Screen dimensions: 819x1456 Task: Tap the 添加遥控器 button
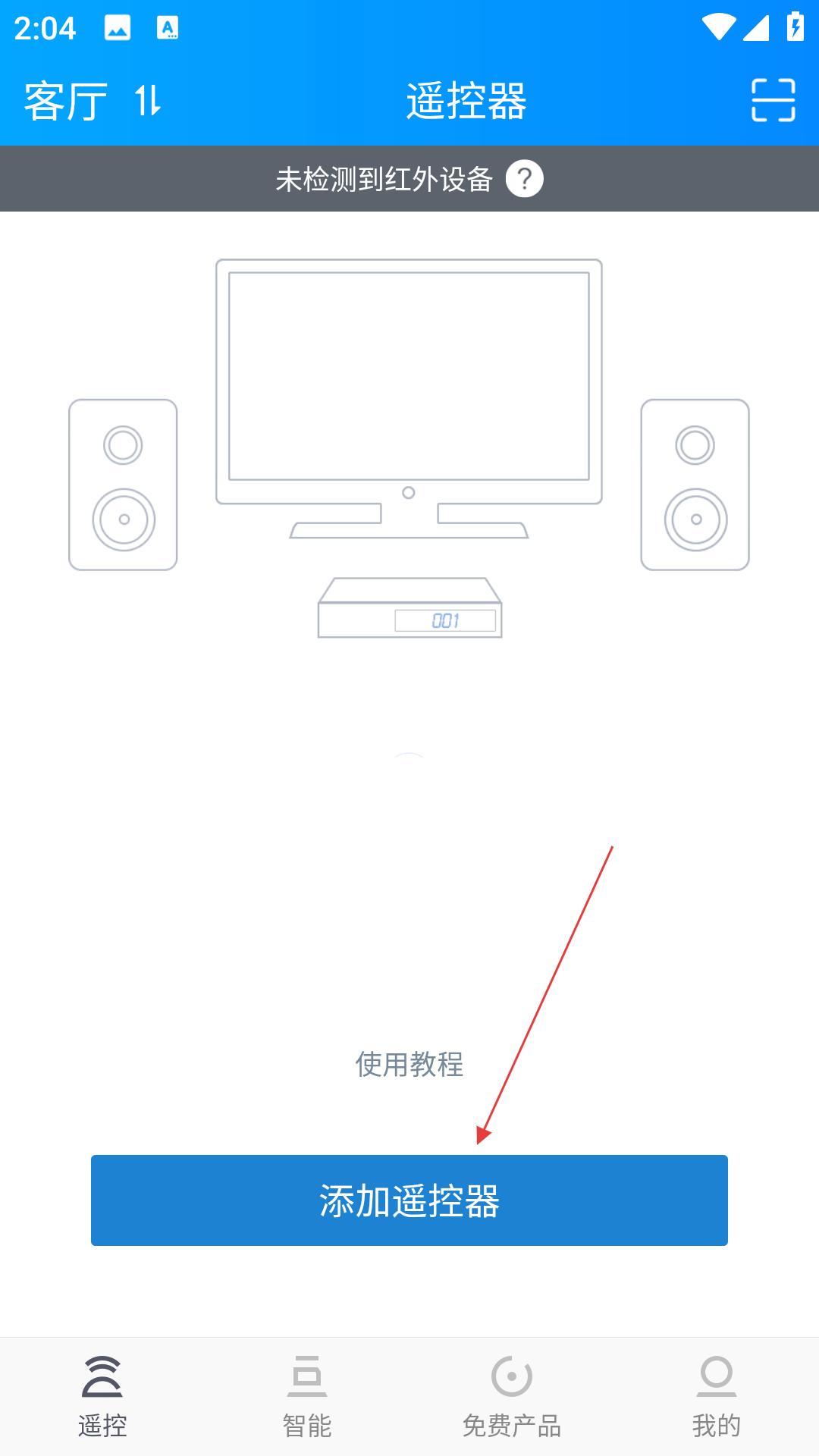pos(409,1200)
